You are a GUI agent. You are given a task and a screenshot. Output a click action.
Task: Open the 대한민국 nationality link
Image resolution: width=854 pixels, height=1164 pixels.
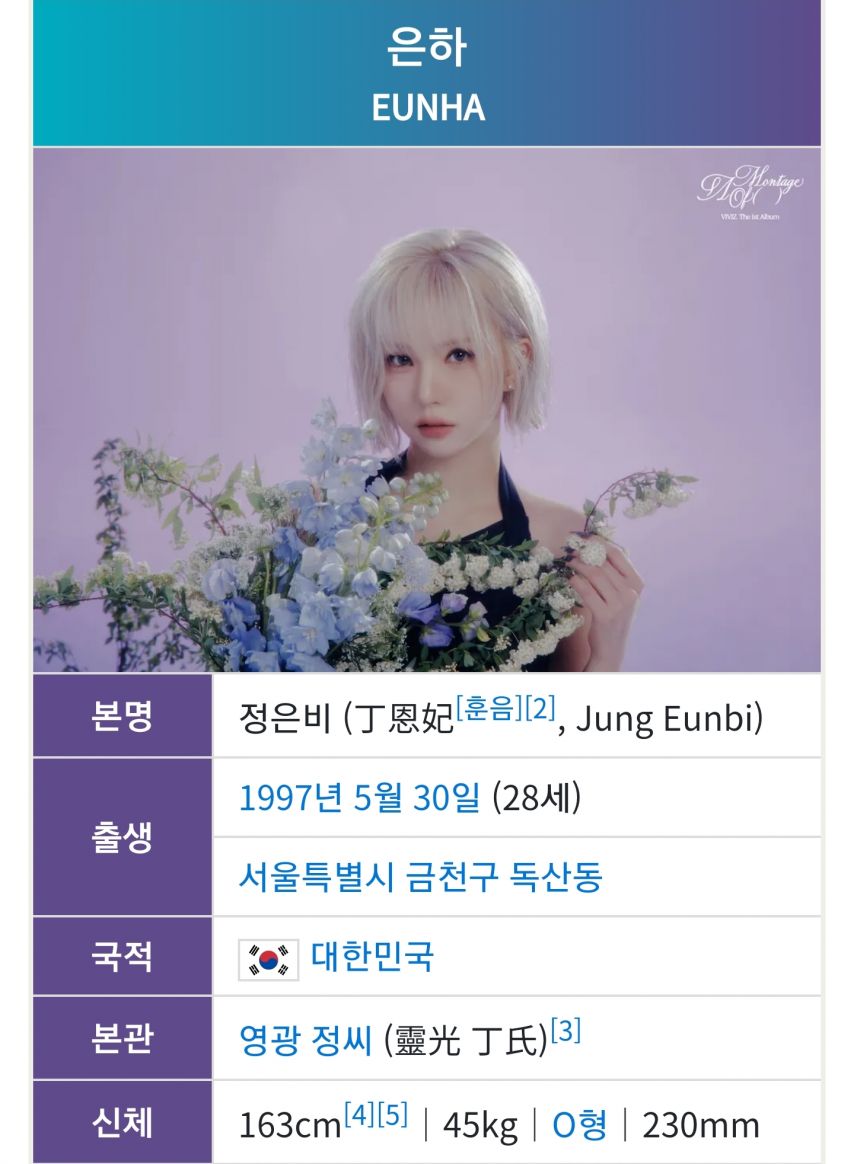[x=373, y=957]
